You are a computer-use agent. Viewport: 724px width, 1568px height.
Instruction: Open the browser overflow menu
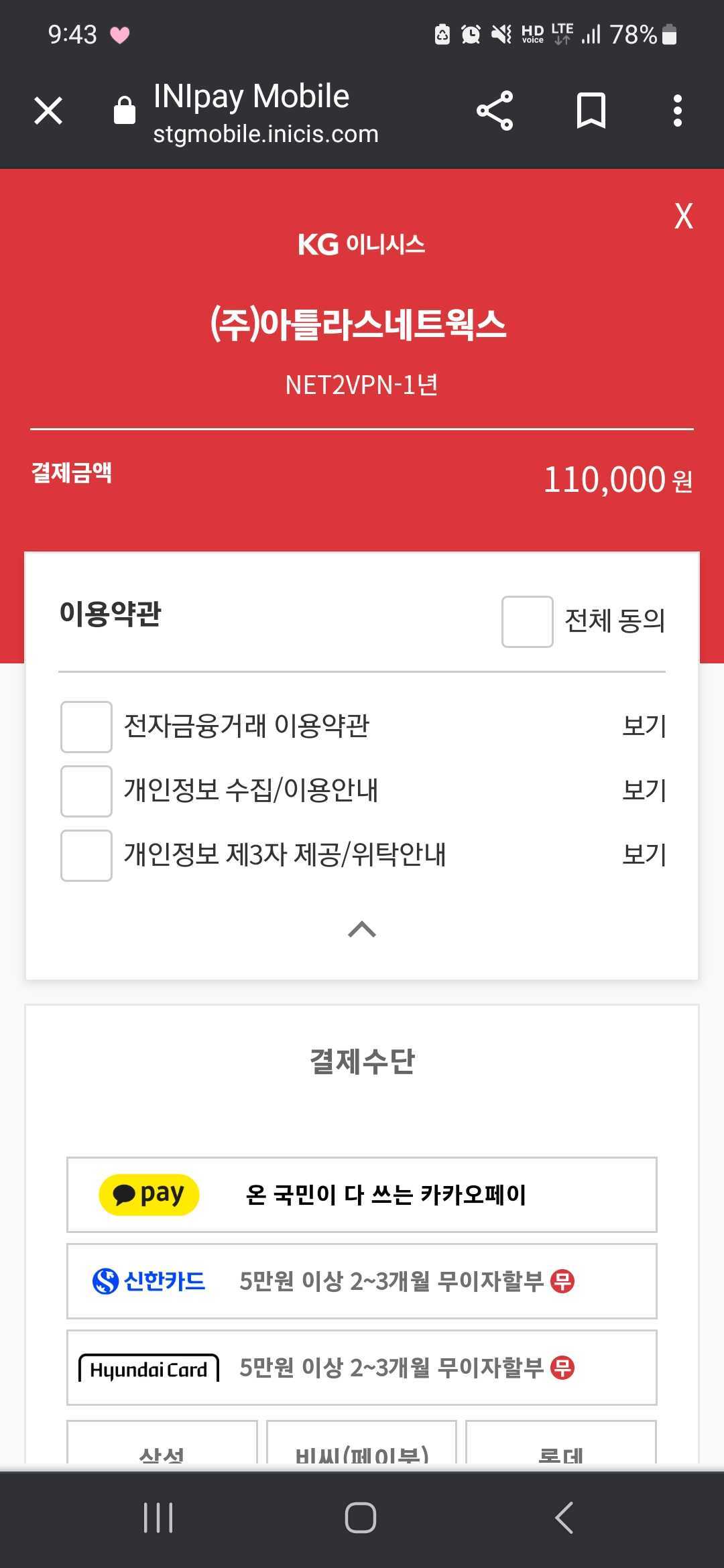[678, 111]
